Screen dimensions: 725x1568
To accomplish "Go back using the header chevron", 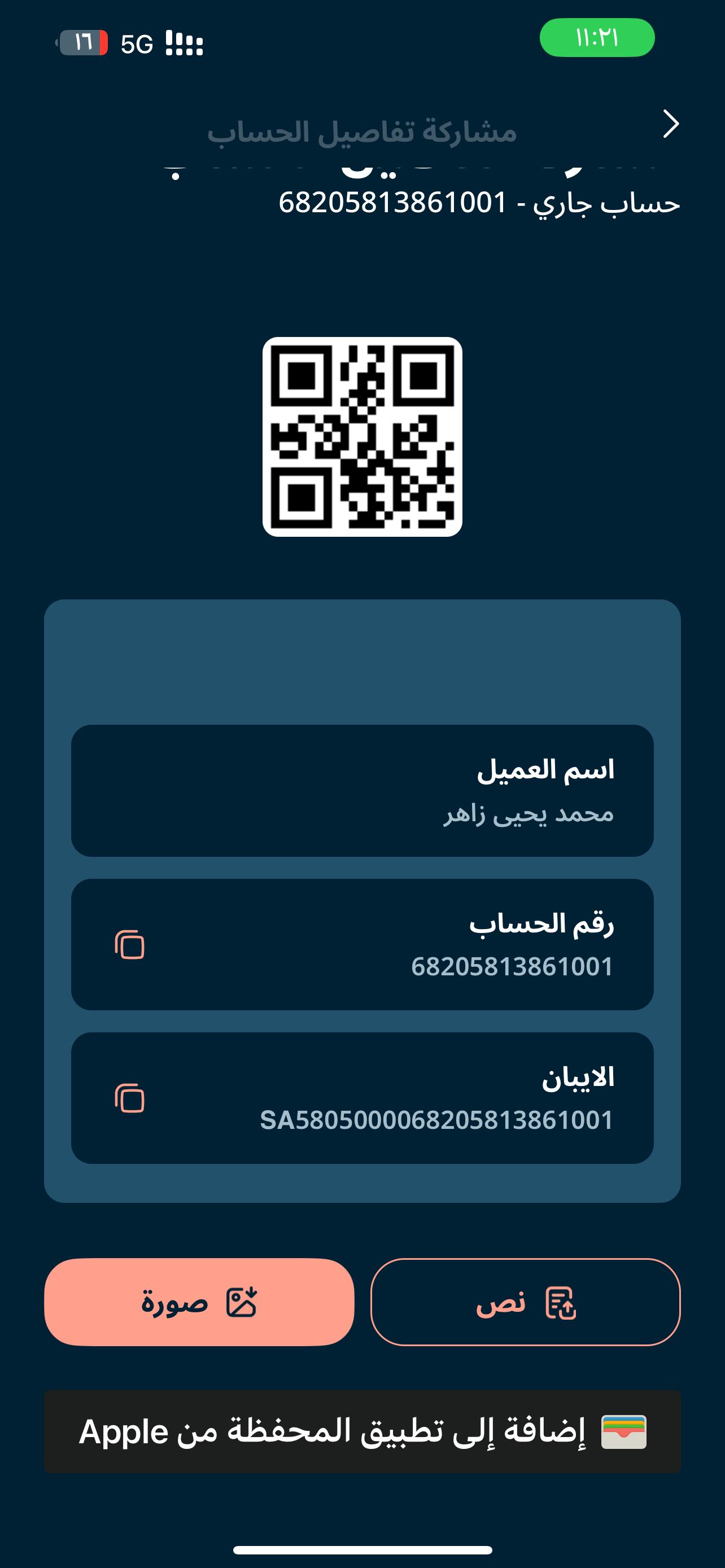I will [x=670, y=124].
